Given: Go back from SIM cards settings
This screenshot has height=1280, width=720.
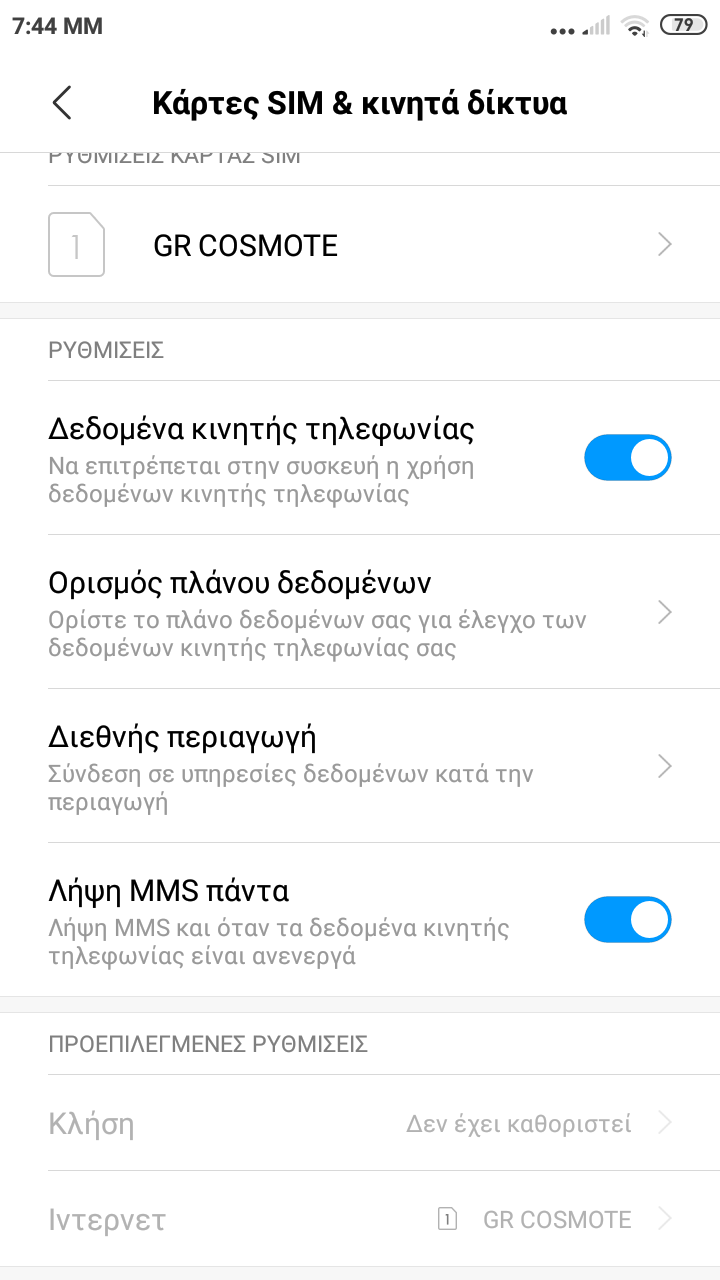Looking at the screenshot, I should [x=62, y=103].
